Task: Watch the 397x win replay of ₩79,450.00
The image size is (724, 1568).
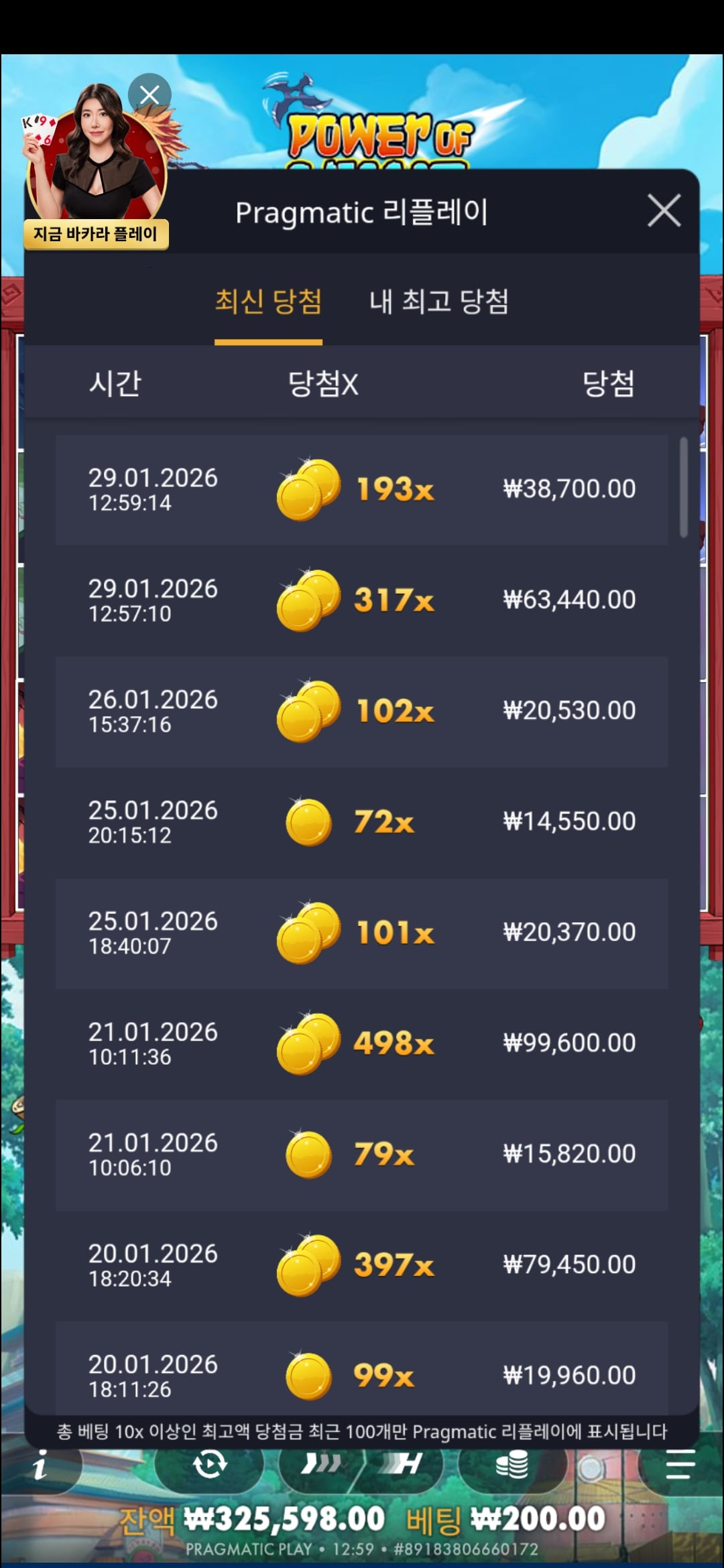Action: 362,1265
